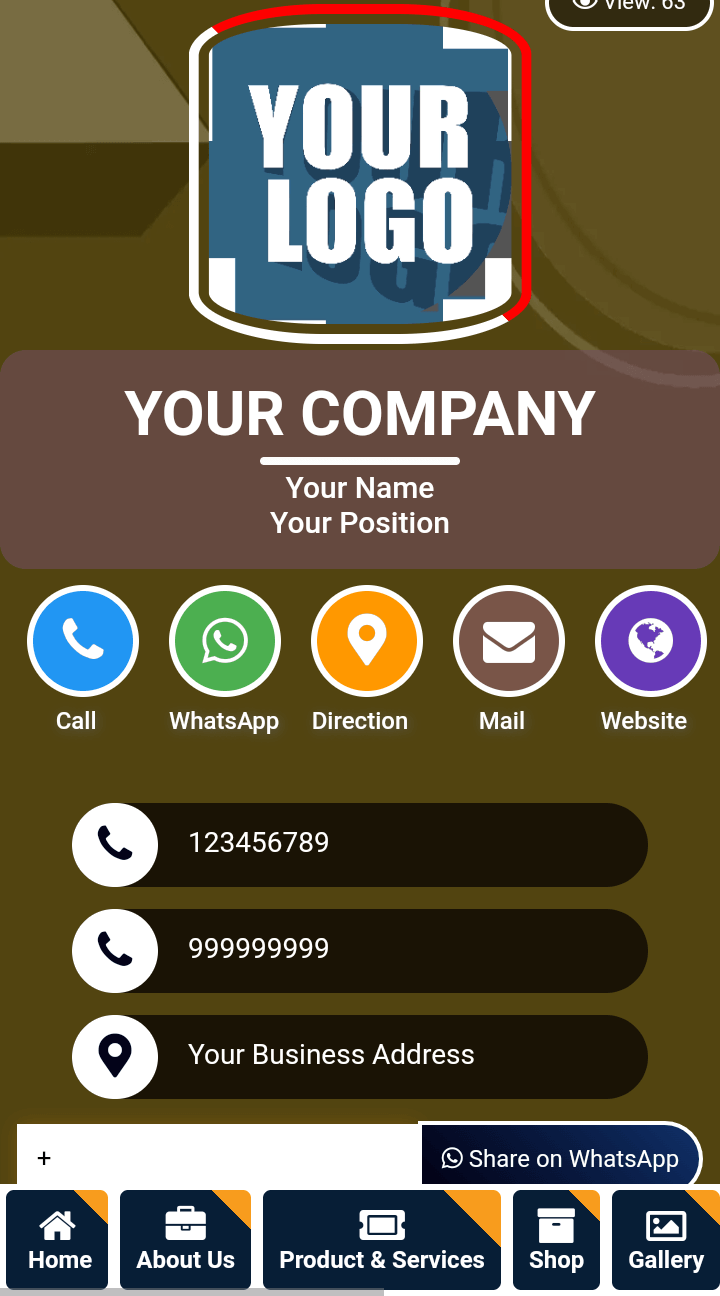720x1296 pixels.
Task: Switch to the About Us section
Action: click(x=185, y=1240)
